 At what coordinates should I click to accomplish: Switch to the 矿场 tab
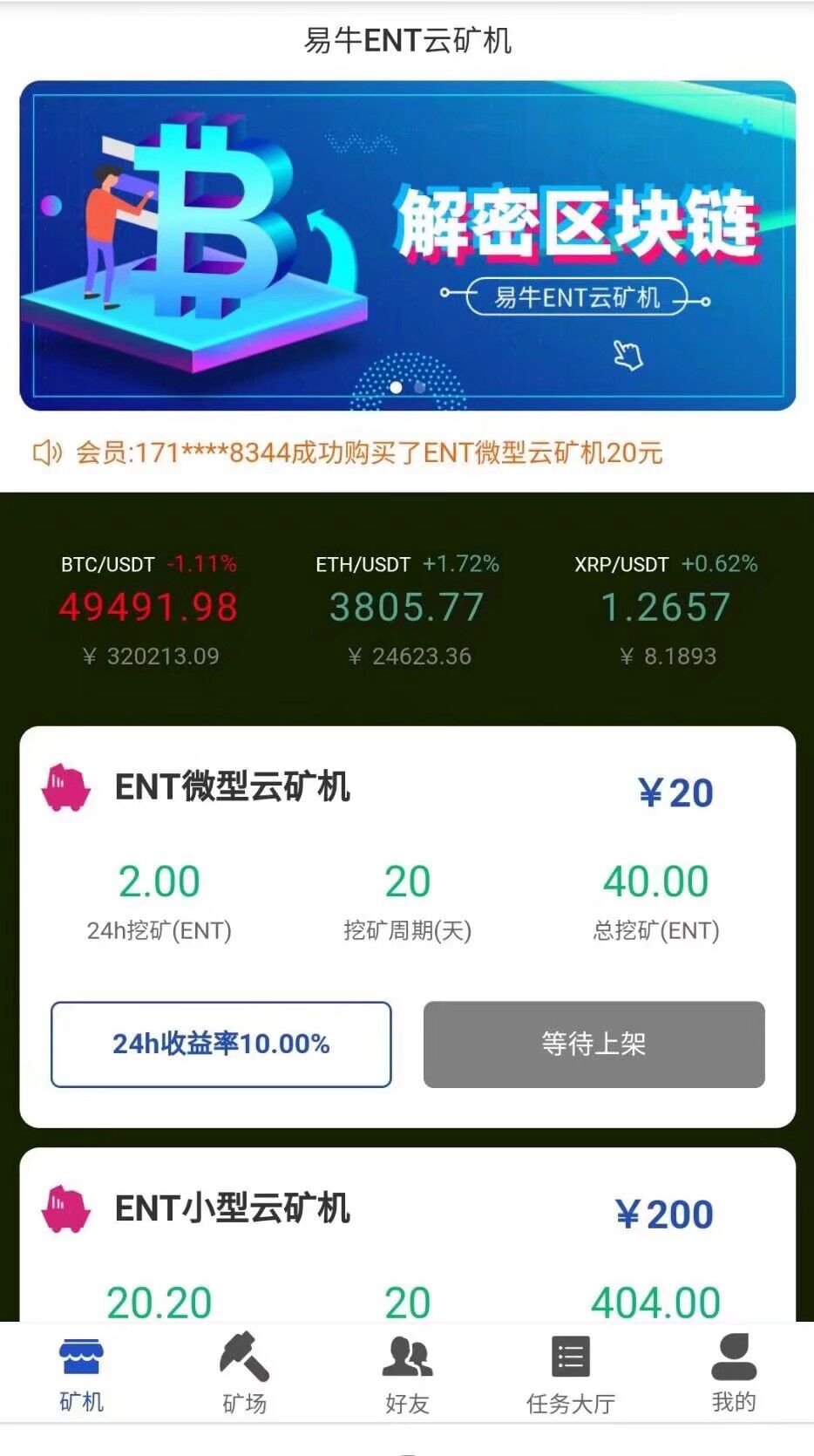pos(244,1373)
